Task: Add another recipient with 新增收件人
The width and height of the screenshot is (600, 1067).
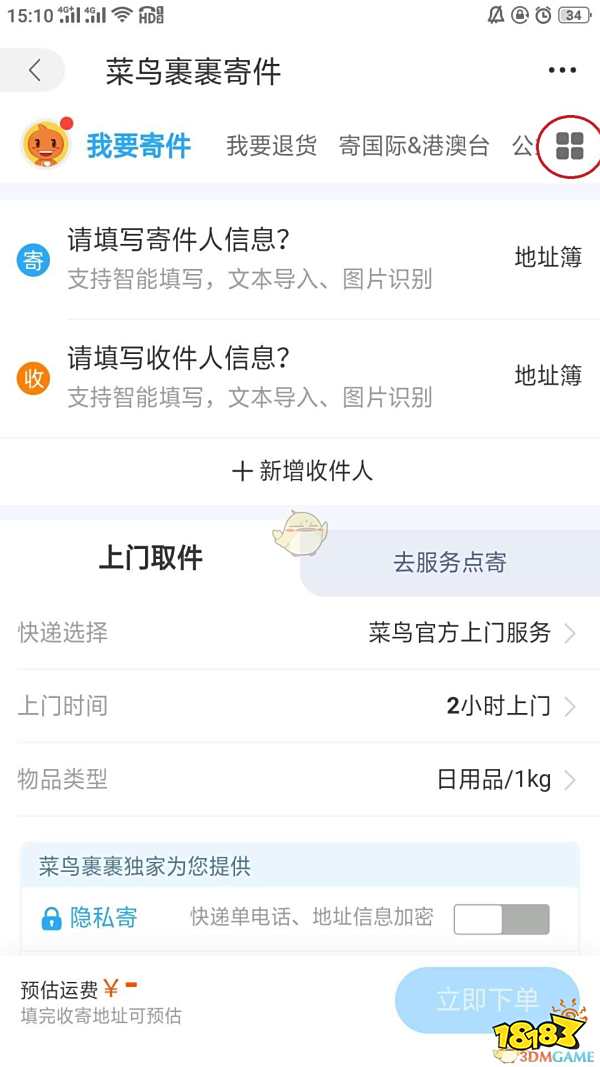Action: click(x=301, y=472)
